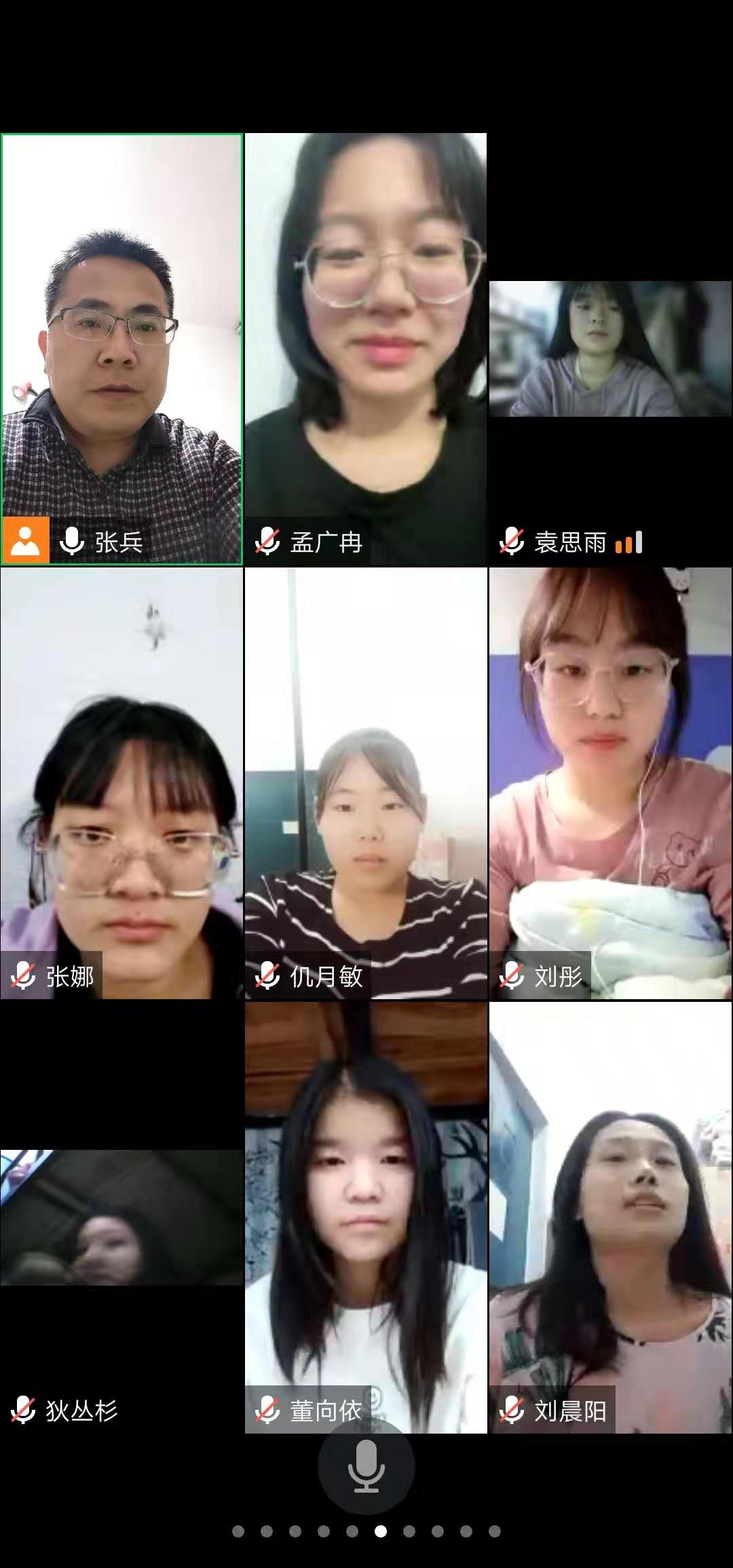The image size is (733, 1568).
Task: Tap the microphone button to unmute
Action: tap(366, 1466)
